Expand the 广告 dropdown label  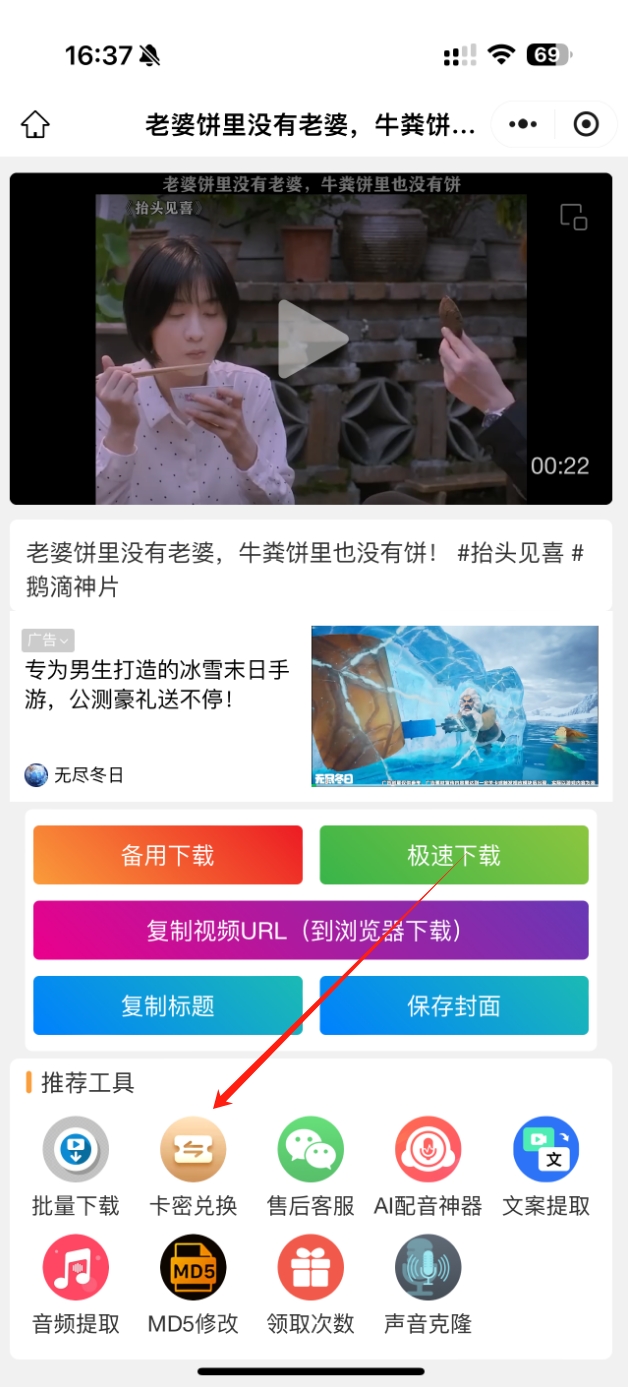pos(48,640)
